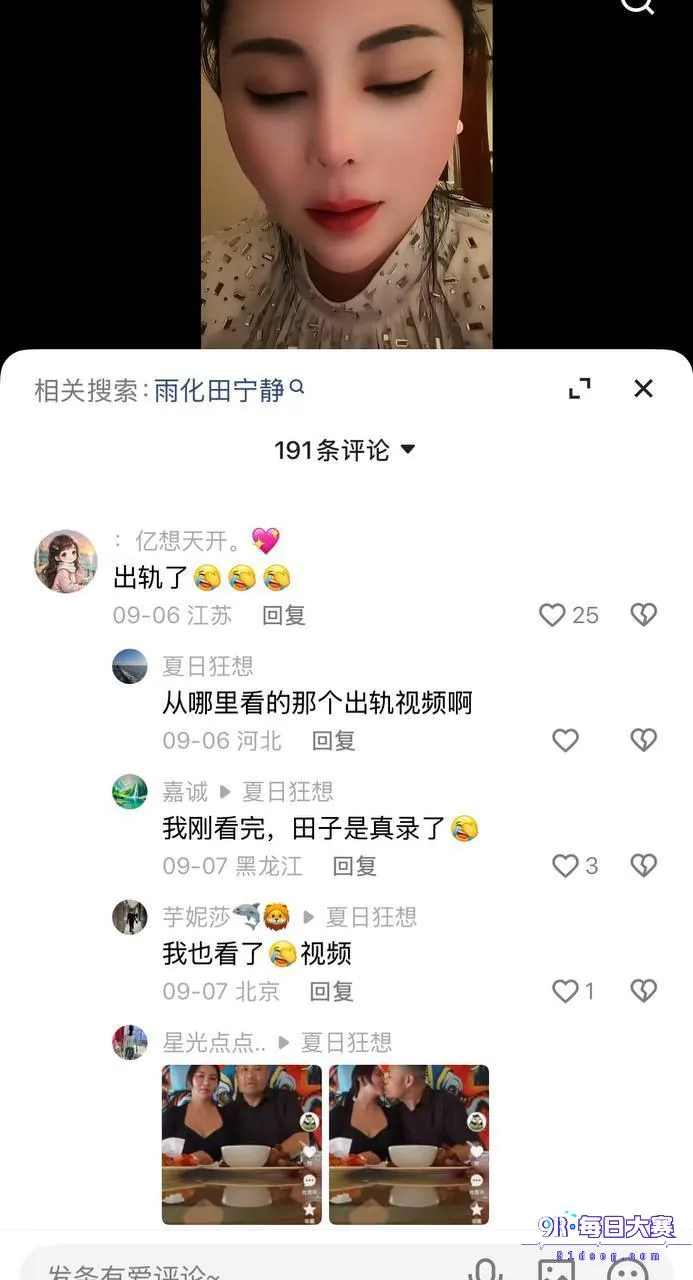Reply to the 09-06 江苏 comment
Viewport: 693px width, 1280px height.
click(284, 615)
